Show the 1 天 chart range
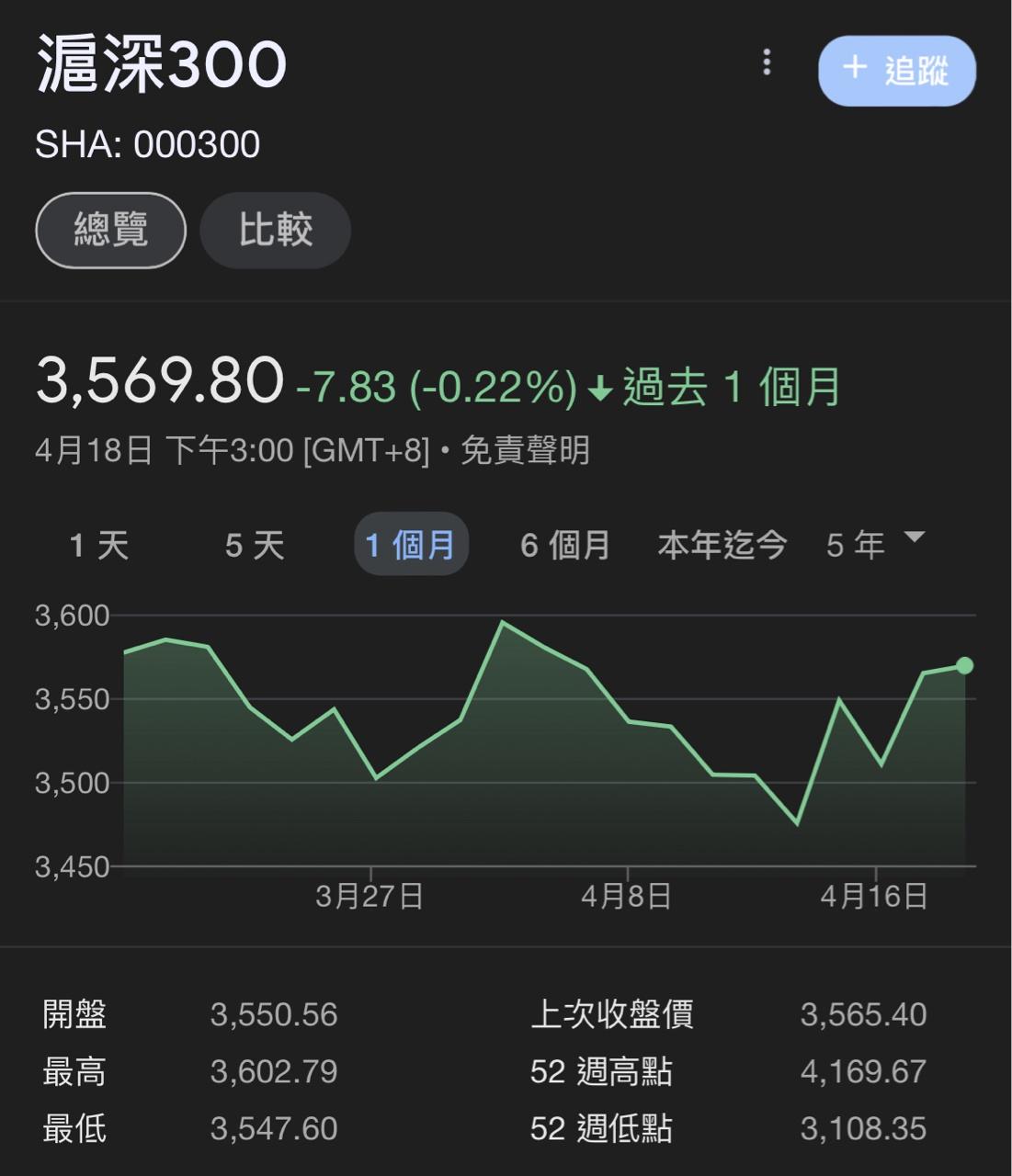 point(99,545)
